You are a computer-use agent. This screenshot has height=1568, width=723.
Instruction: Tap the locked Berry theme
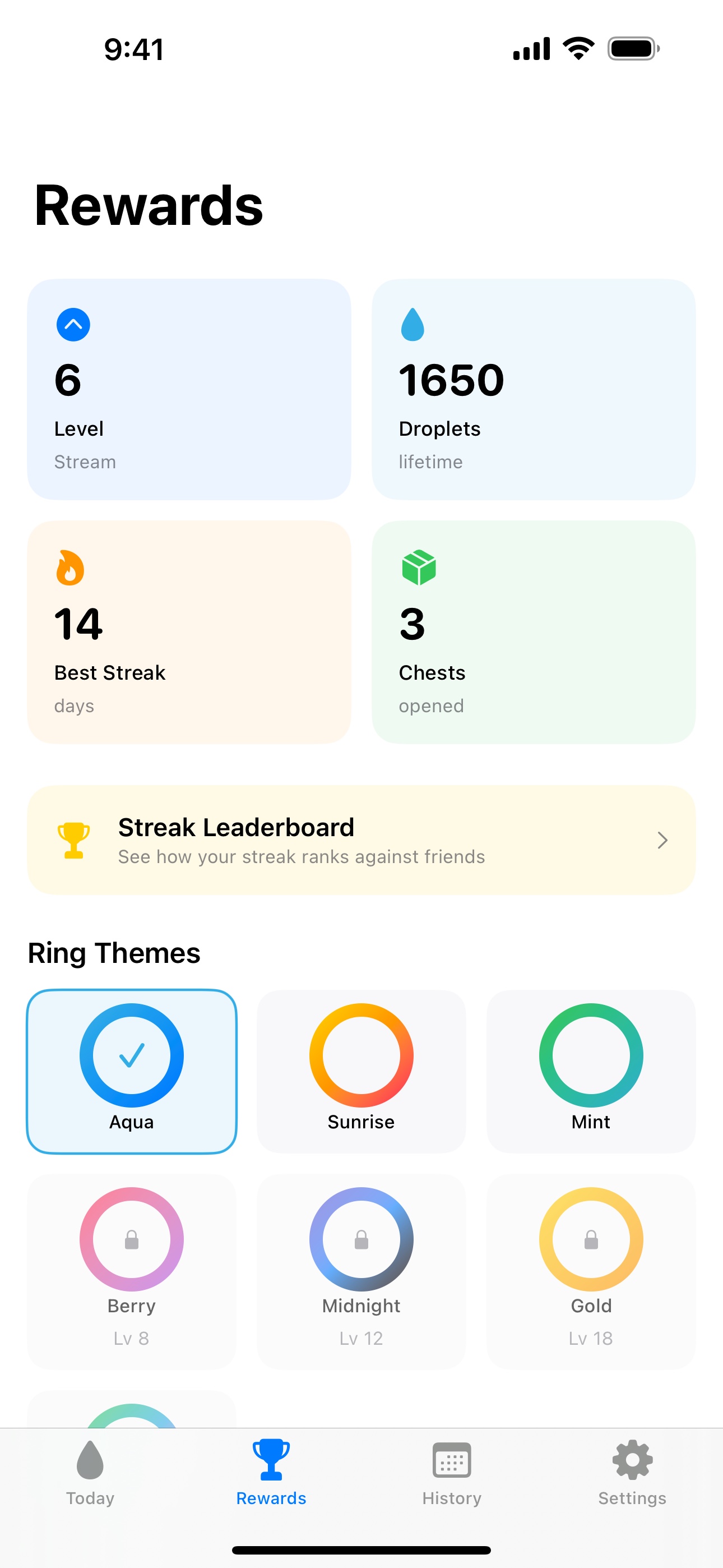pyautogui.click(x=132, y=1271)
